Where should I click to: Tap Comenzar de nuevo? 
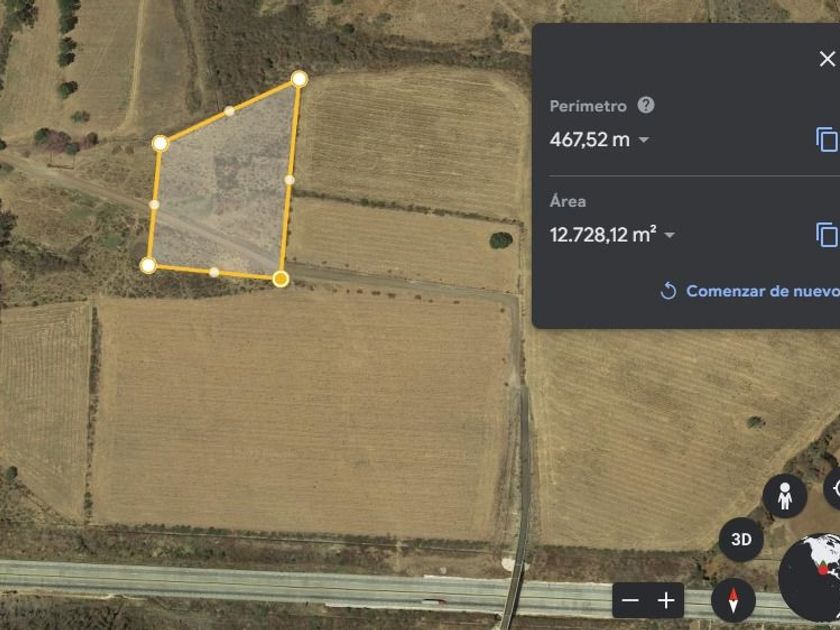750,291
